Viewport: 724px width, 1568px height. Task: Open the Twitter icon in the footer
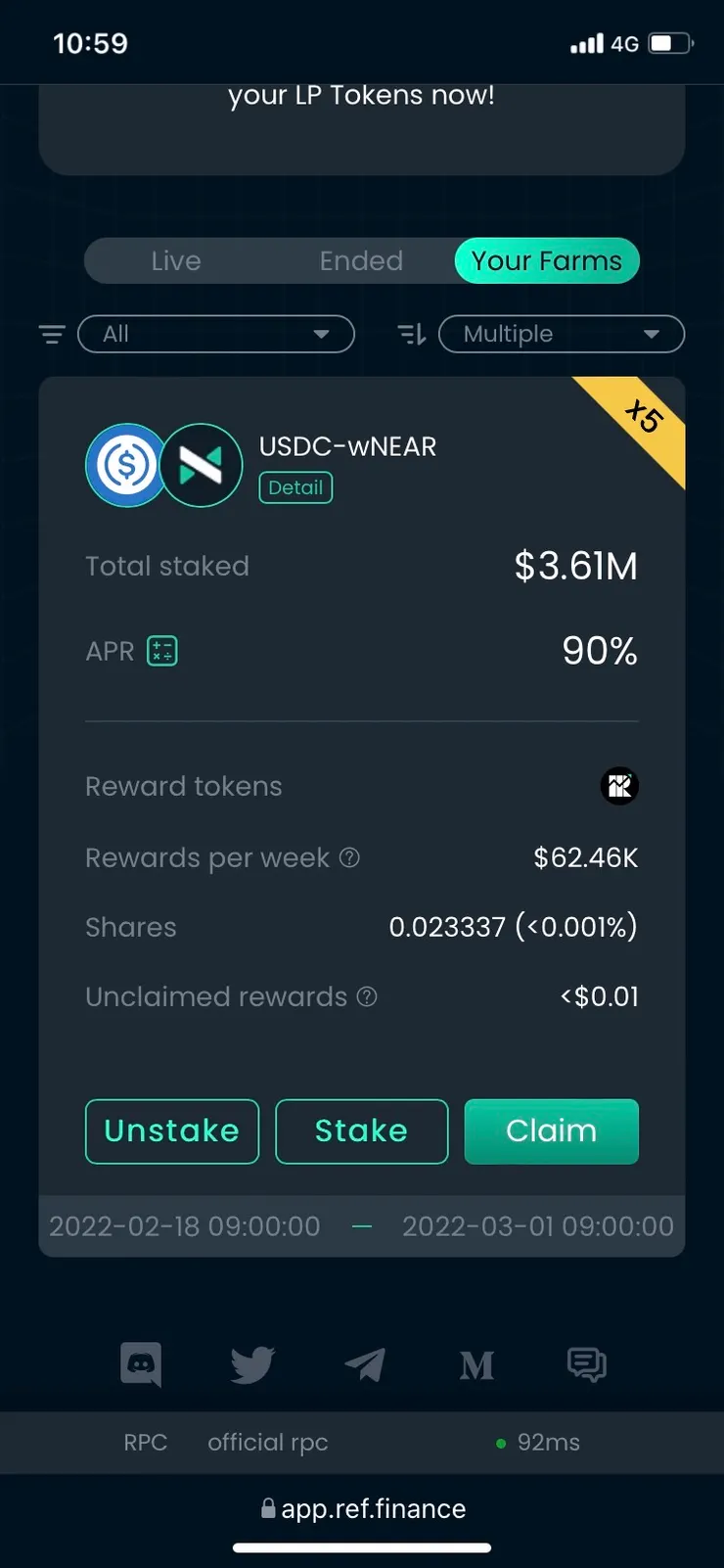pyautogui.click(x=252, y=1364)
